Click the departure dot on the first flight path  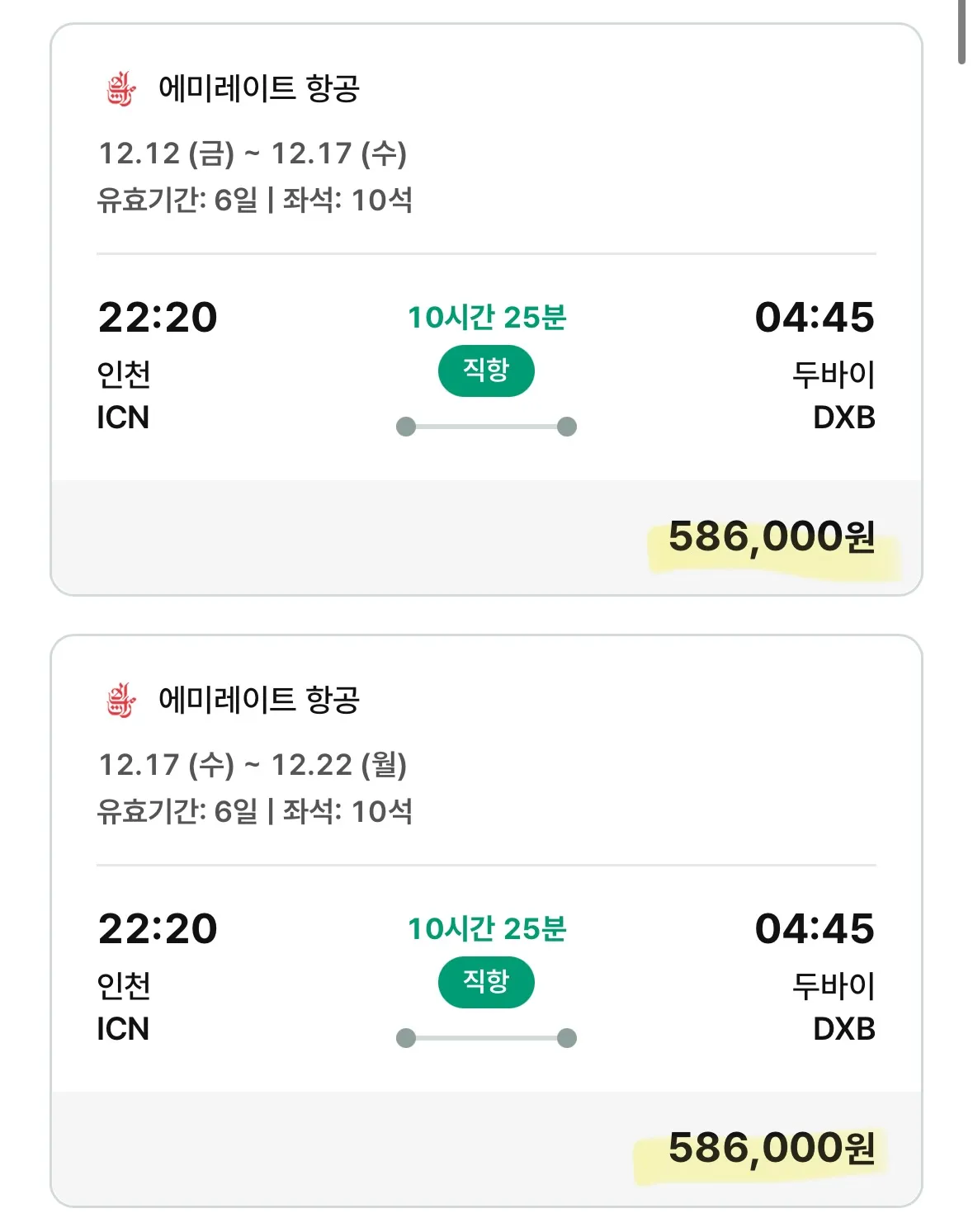[x=405, y=425]
